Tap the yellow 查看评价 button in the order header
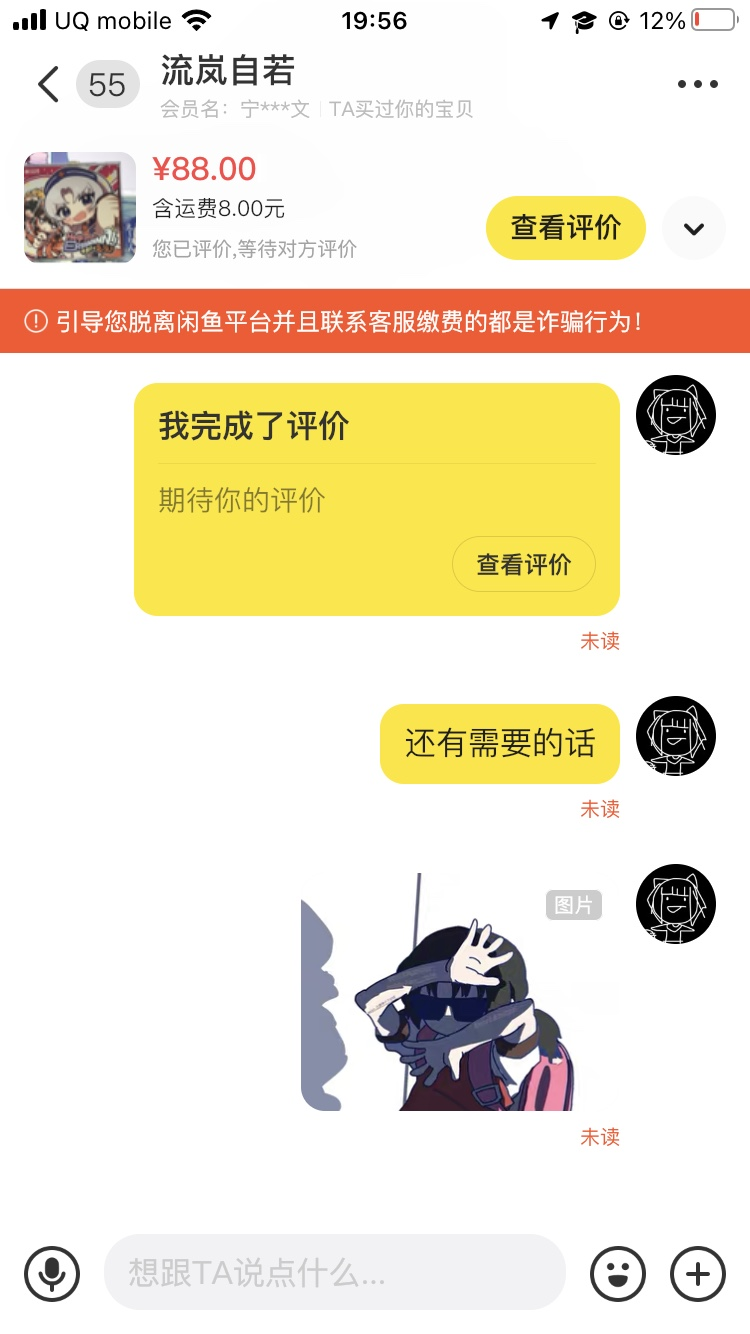This screenshot has height=1334, width=750. 565,228
